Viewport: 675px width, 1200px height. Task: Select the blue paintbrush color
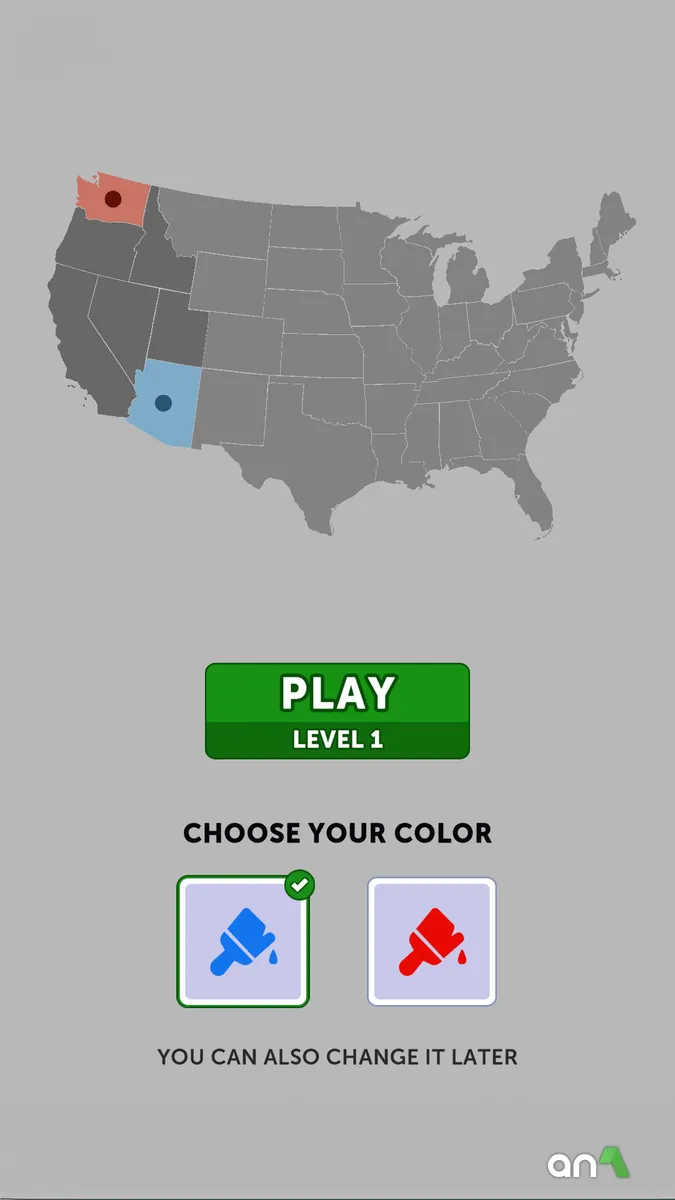243,941
